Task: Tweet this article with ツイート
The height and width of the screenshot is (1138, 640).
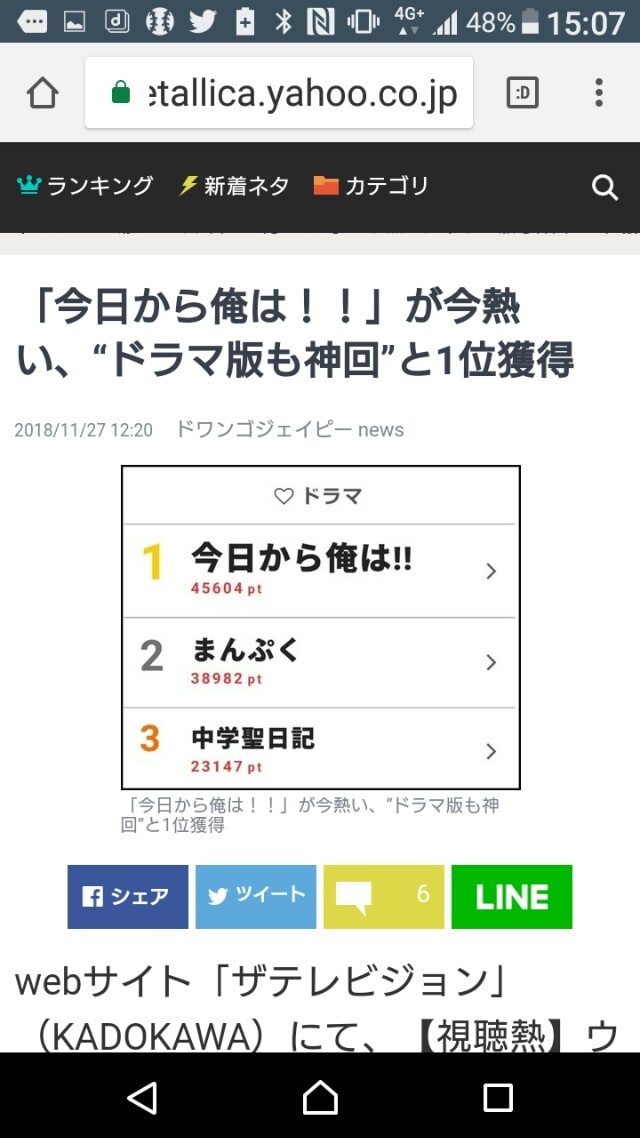Action: pyautogui.click(x=255, y=896)
